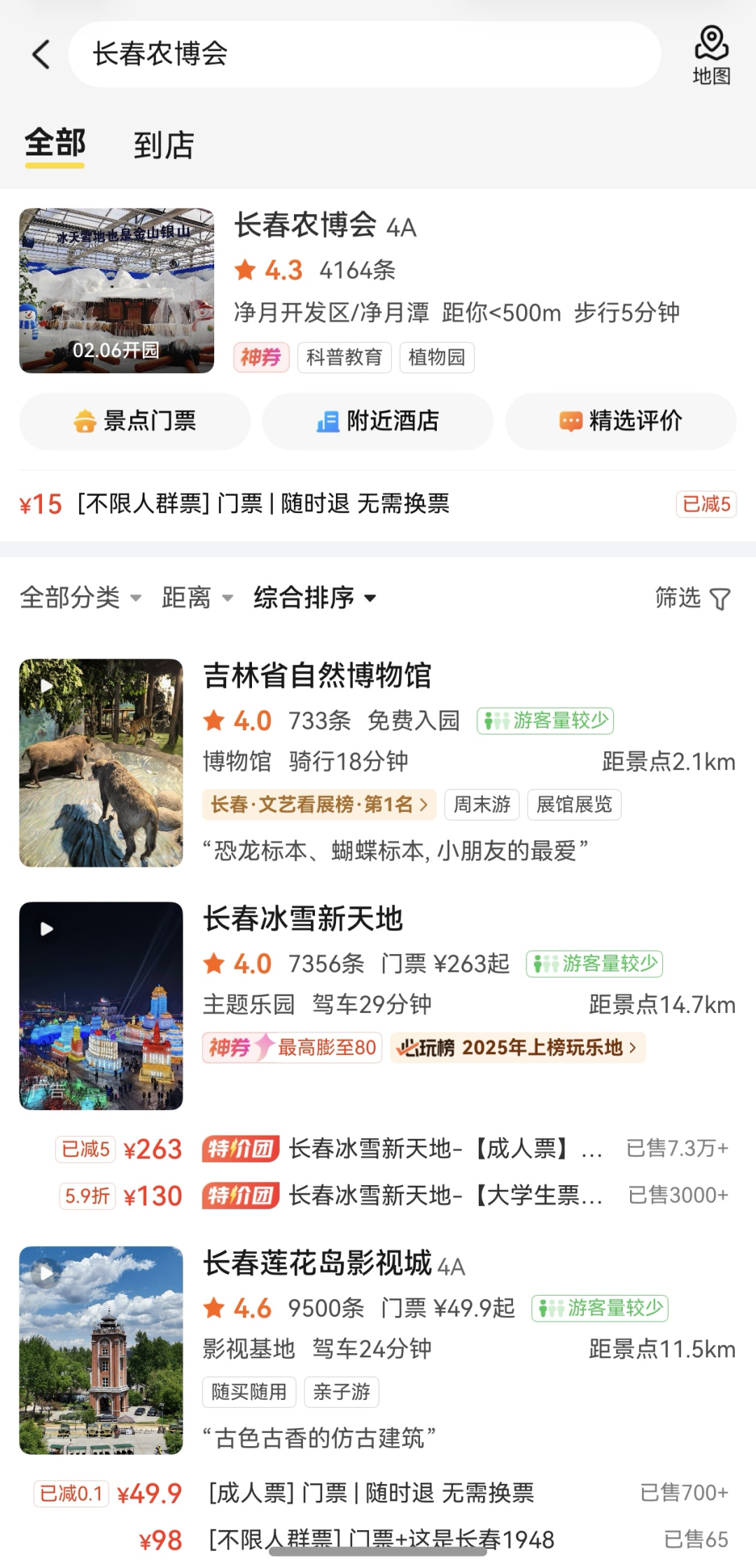Tap the 长春农博会 search field
This screenshot has height=1568, width=756.
364,54
